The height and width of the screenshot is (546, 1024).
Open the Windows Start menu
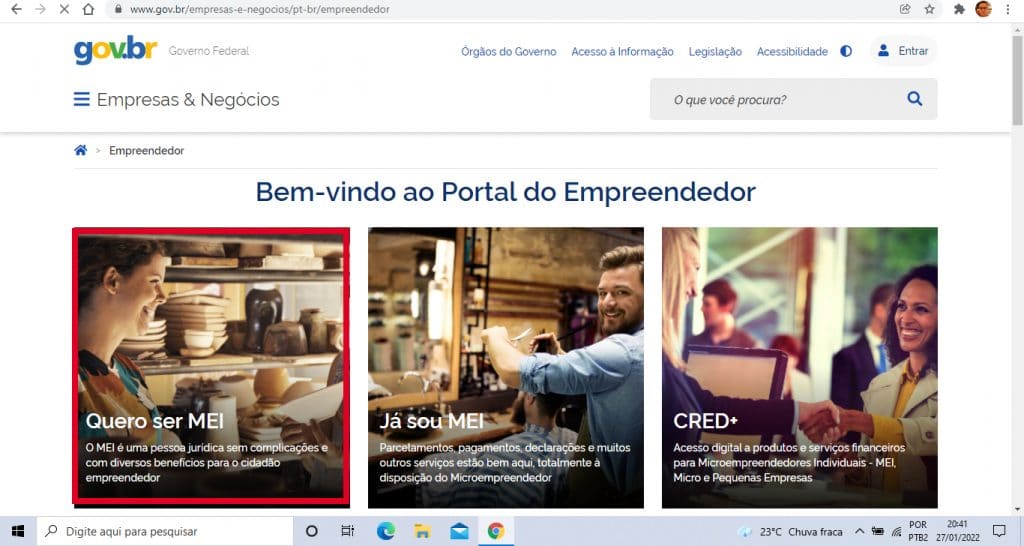pos(17,531)
